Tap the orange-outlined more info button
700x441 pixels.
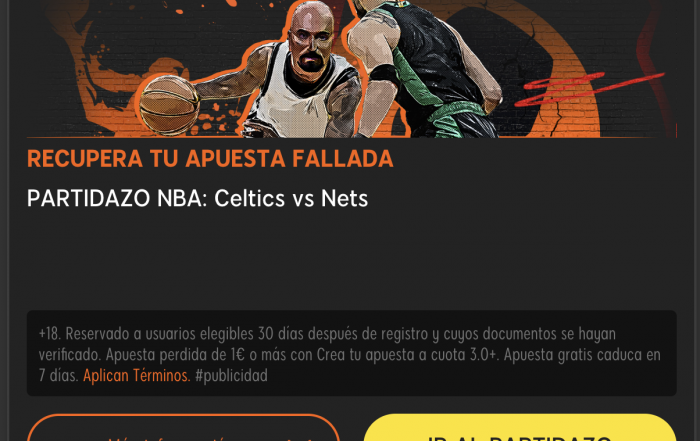(183, 431)
